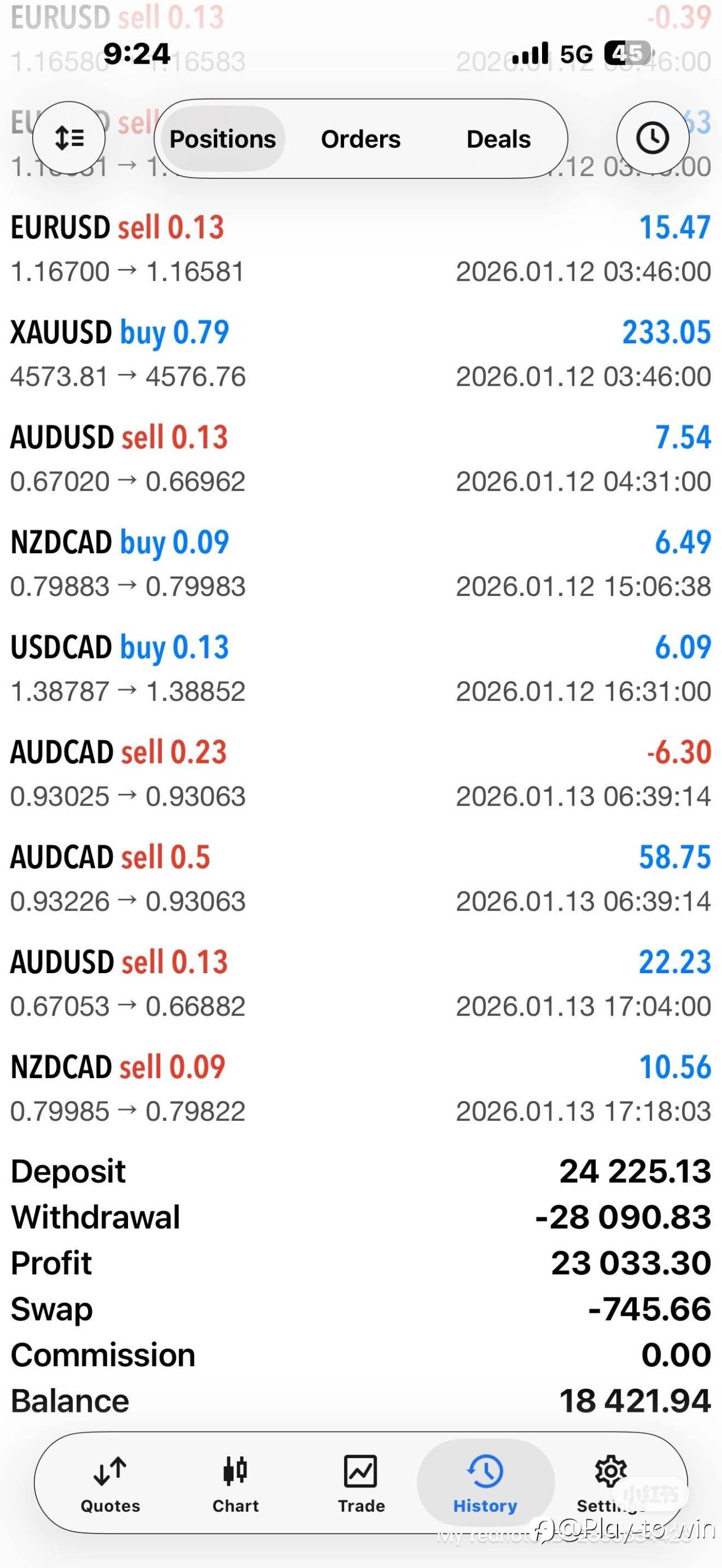Expand the NZDCAD sell 0.09 position
Screen dimensions: 722x1568
(x=361, y=1088)
